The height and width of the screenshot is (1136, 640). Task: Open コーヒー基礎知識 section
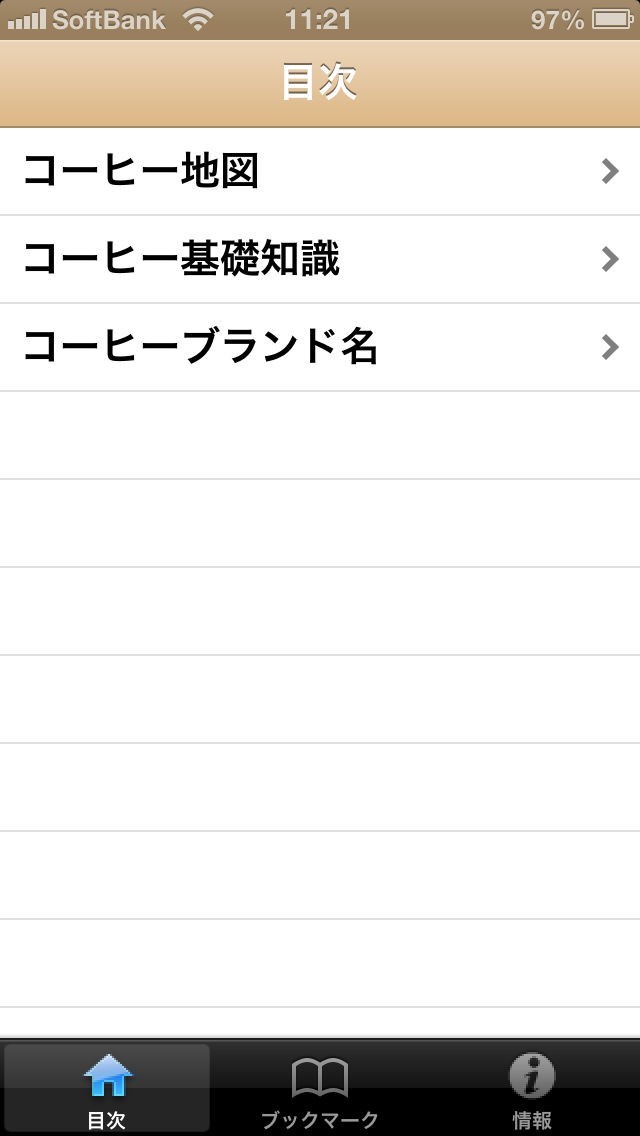[320, 259]
